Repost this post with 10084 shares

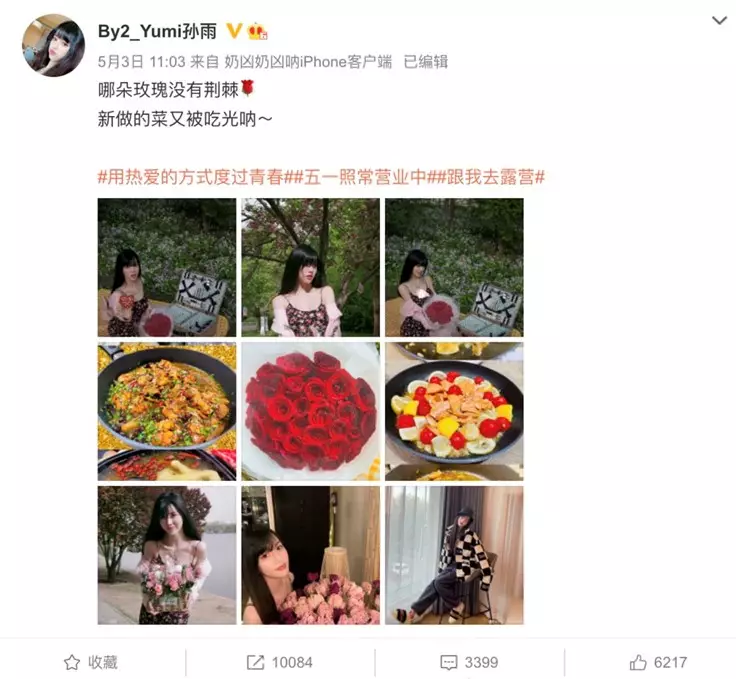click(x=280, y=662)
